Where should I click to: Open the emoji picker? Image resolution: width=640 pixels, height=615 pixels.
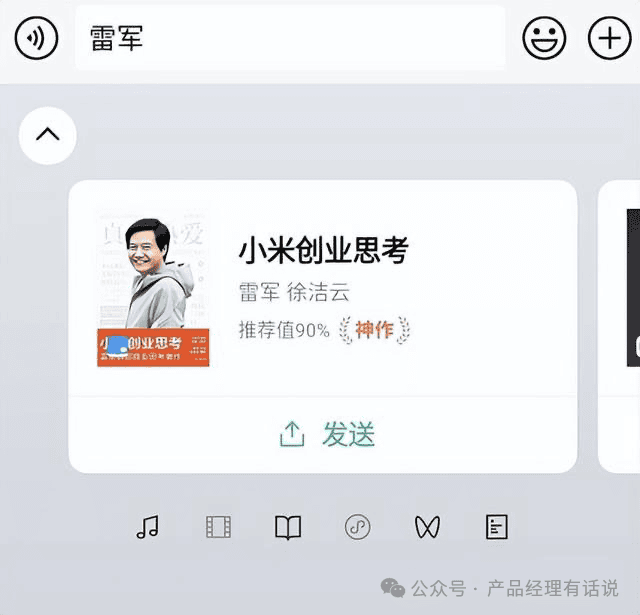pos(544,38)
